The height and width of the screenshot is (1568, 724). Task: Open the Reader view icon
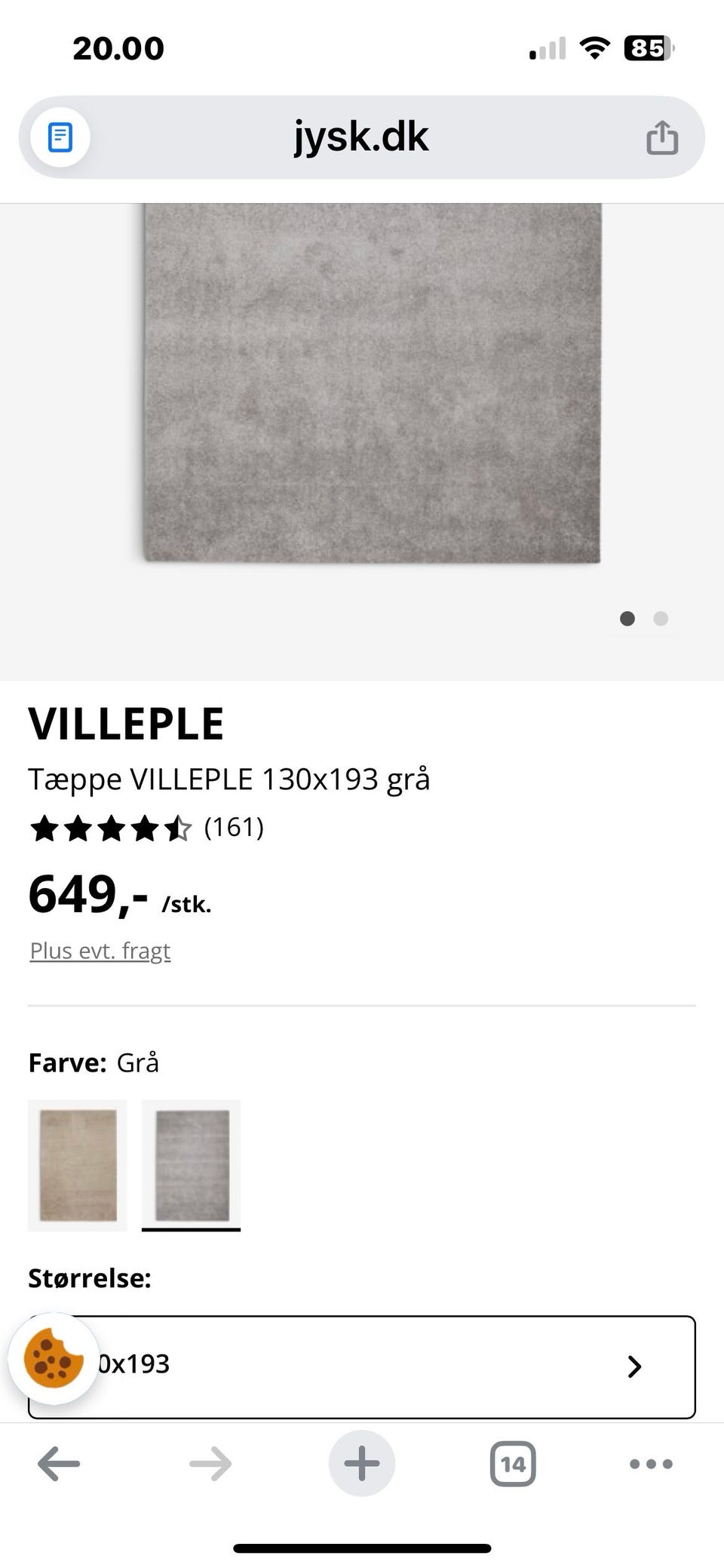[59, 137]
